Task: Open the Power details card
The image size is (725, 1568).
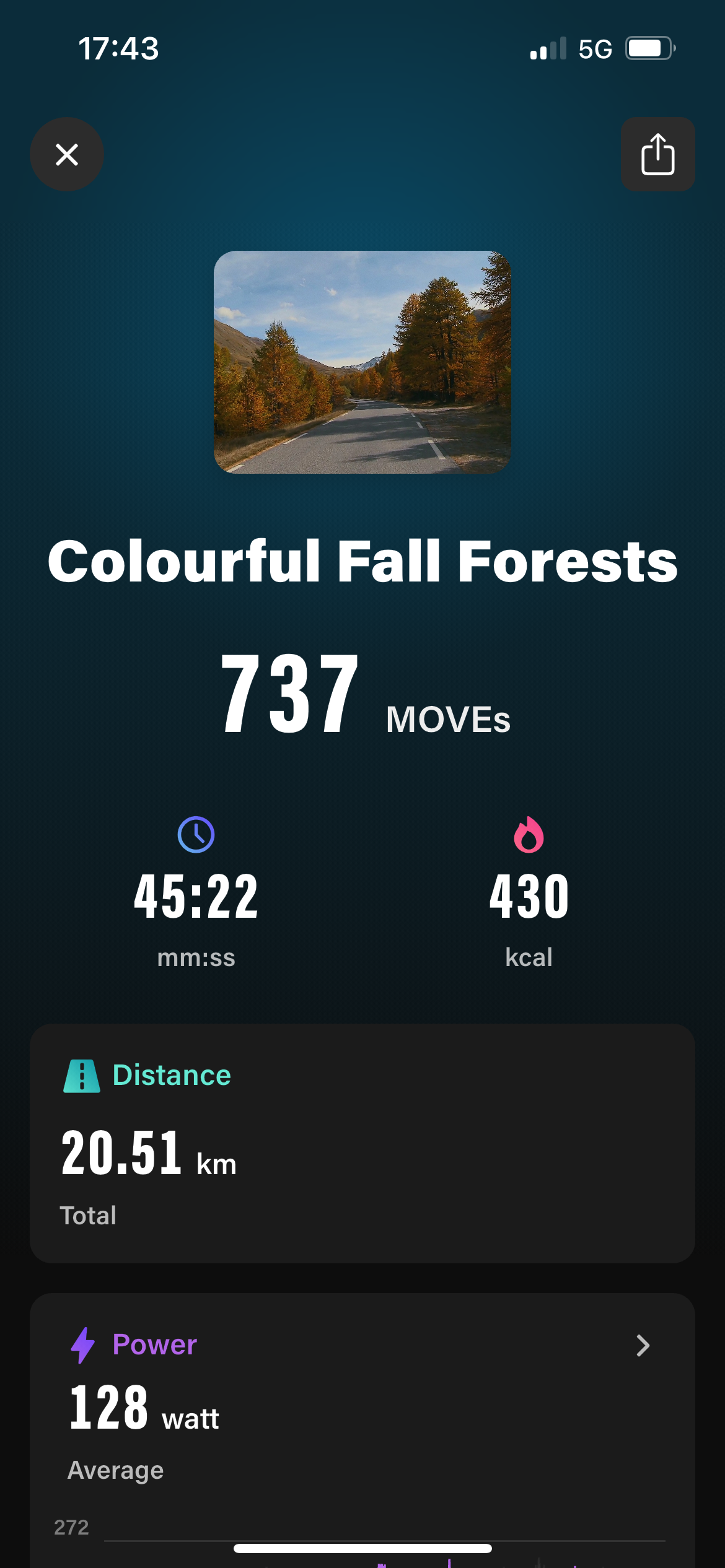Action: pyautogui.click(x=643, y=1345)
